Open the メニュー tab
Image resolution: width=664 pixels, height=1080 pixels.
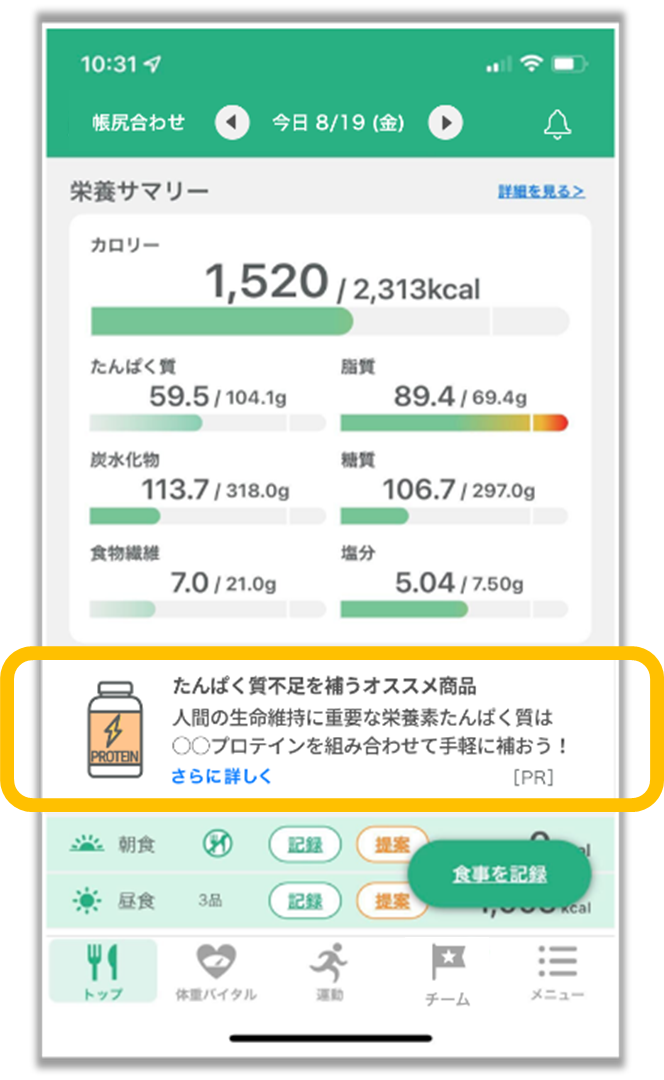[557, 971]
